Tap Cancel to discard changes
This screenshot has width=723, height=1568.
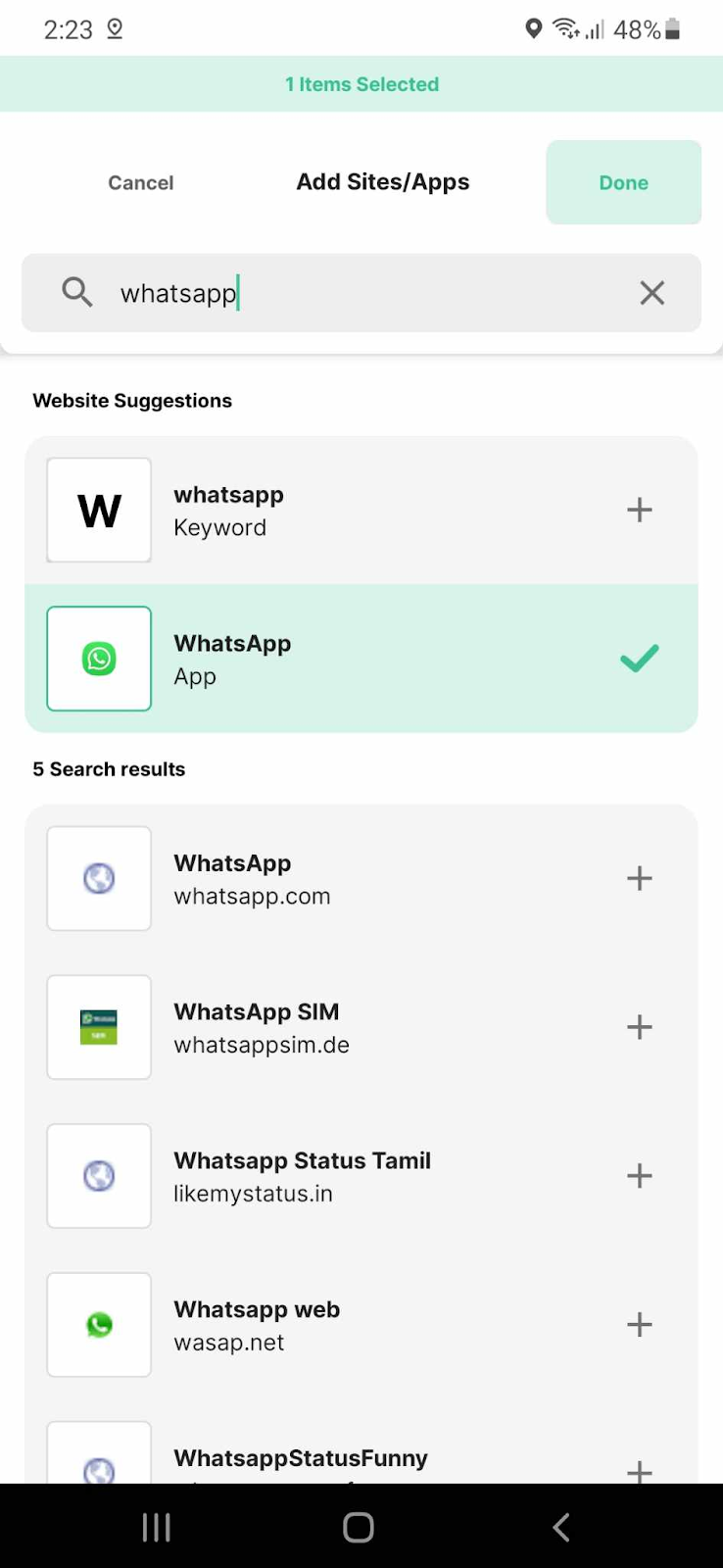(140, 182)
